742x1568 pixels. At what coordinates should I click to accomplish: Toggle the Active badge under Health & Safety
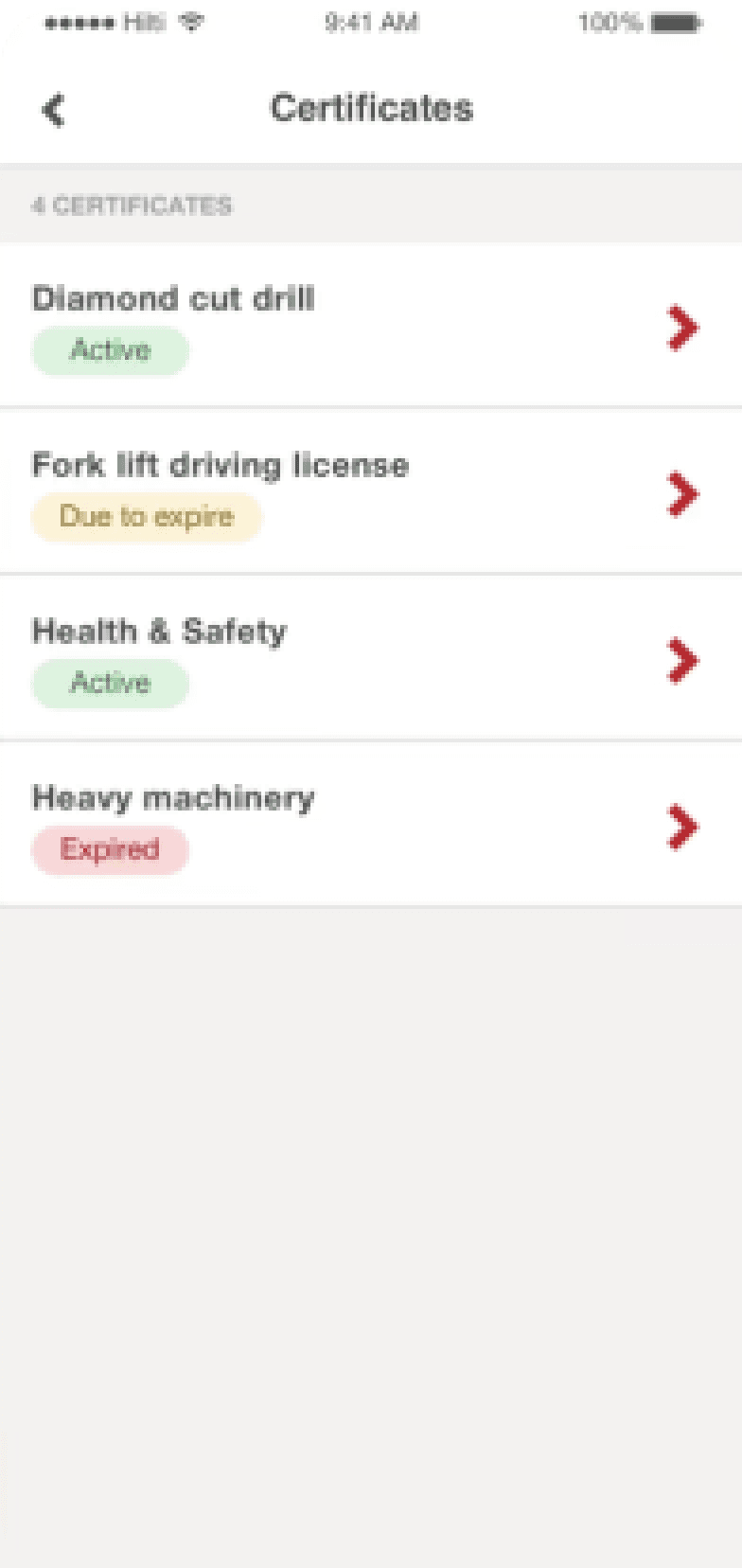(110, 683)
